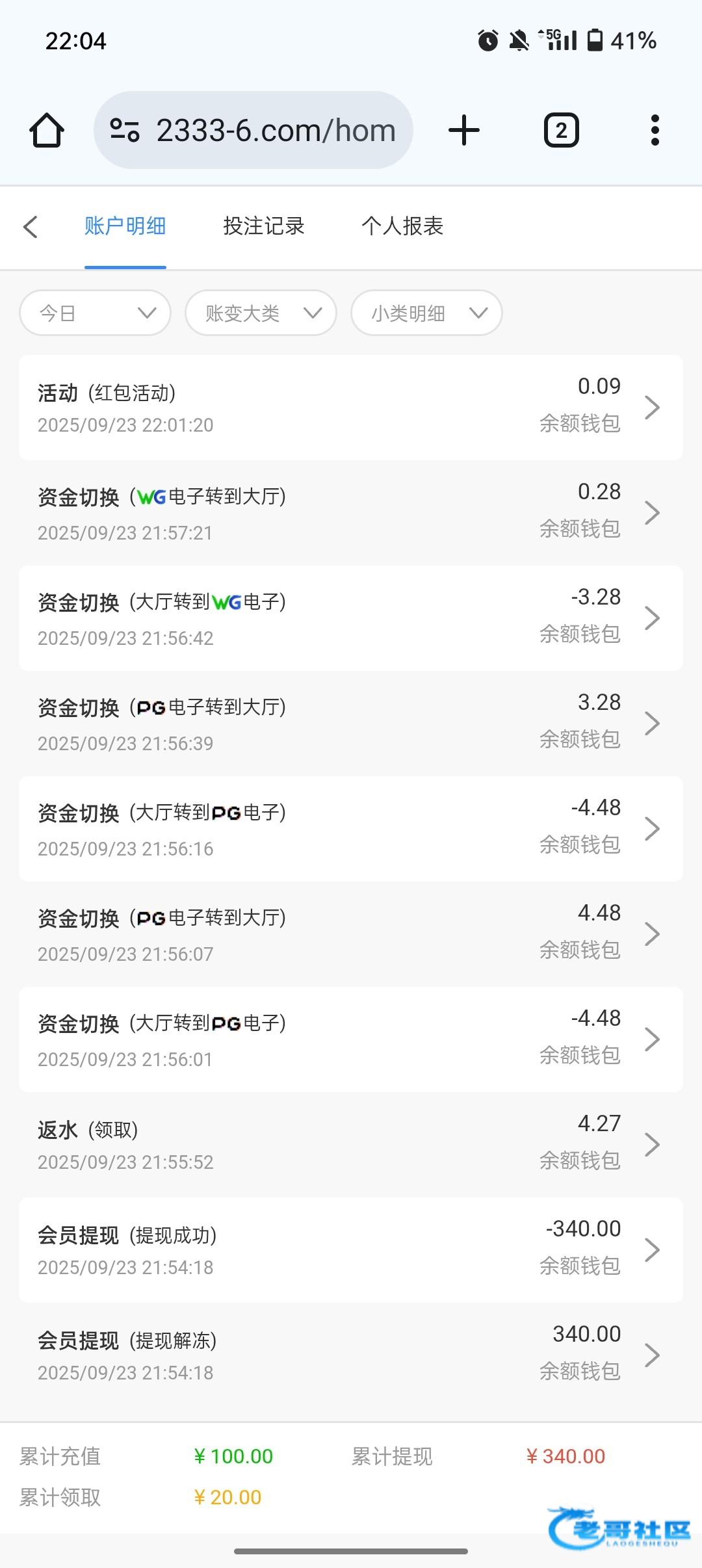Open the 提现解冻 record of 340.00
Screen dimensions: 702x1568
pos(351,1355)
